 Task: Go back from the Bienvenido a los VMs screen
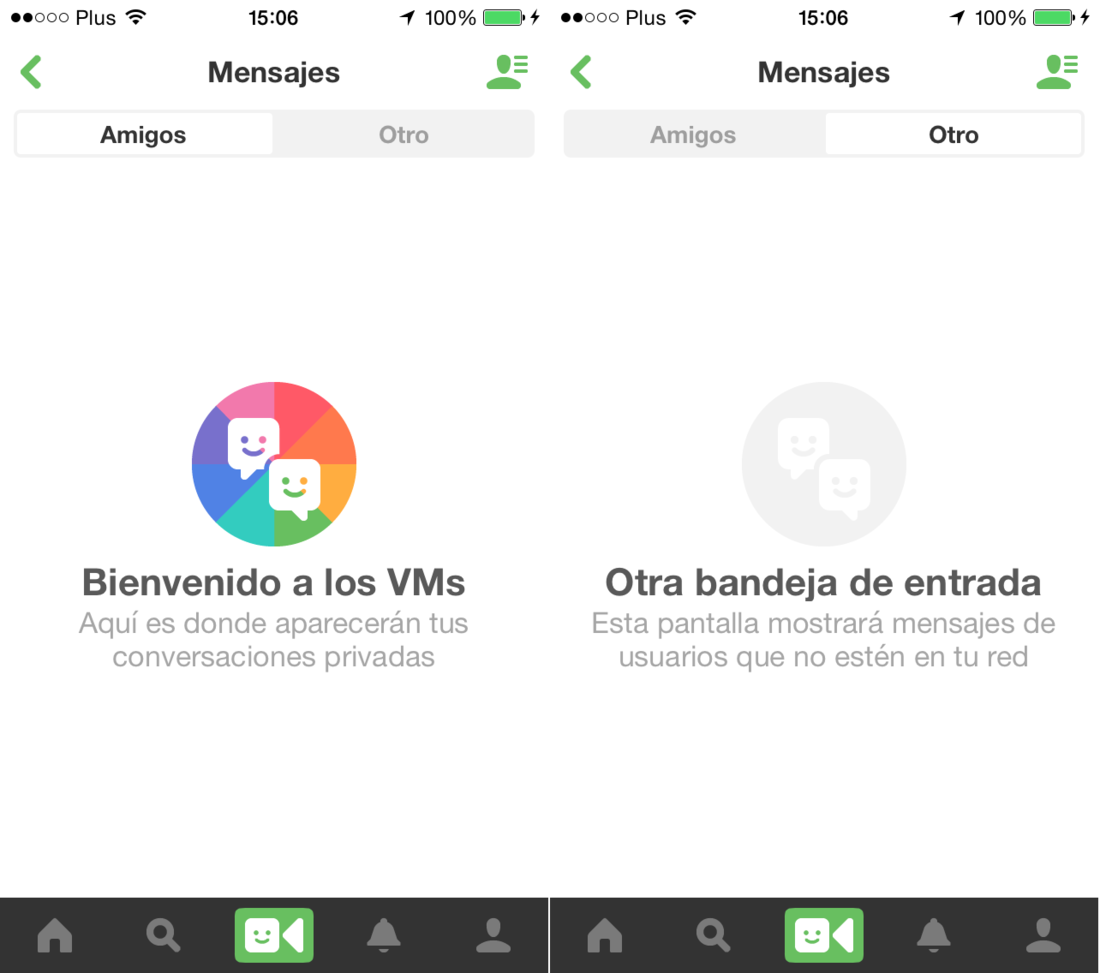click(x=32, y=72)
